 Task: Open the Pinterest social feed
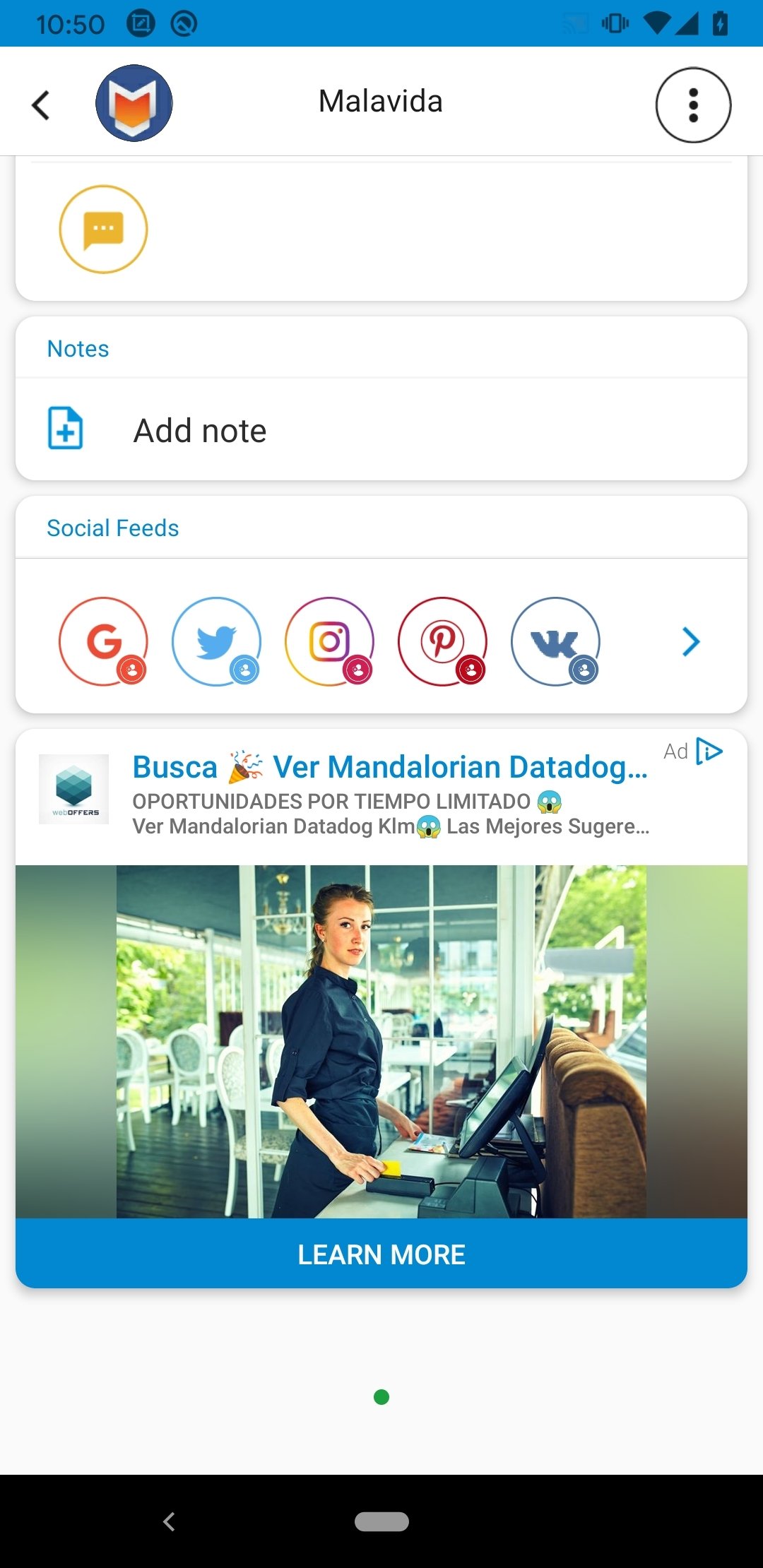[442, 641]
